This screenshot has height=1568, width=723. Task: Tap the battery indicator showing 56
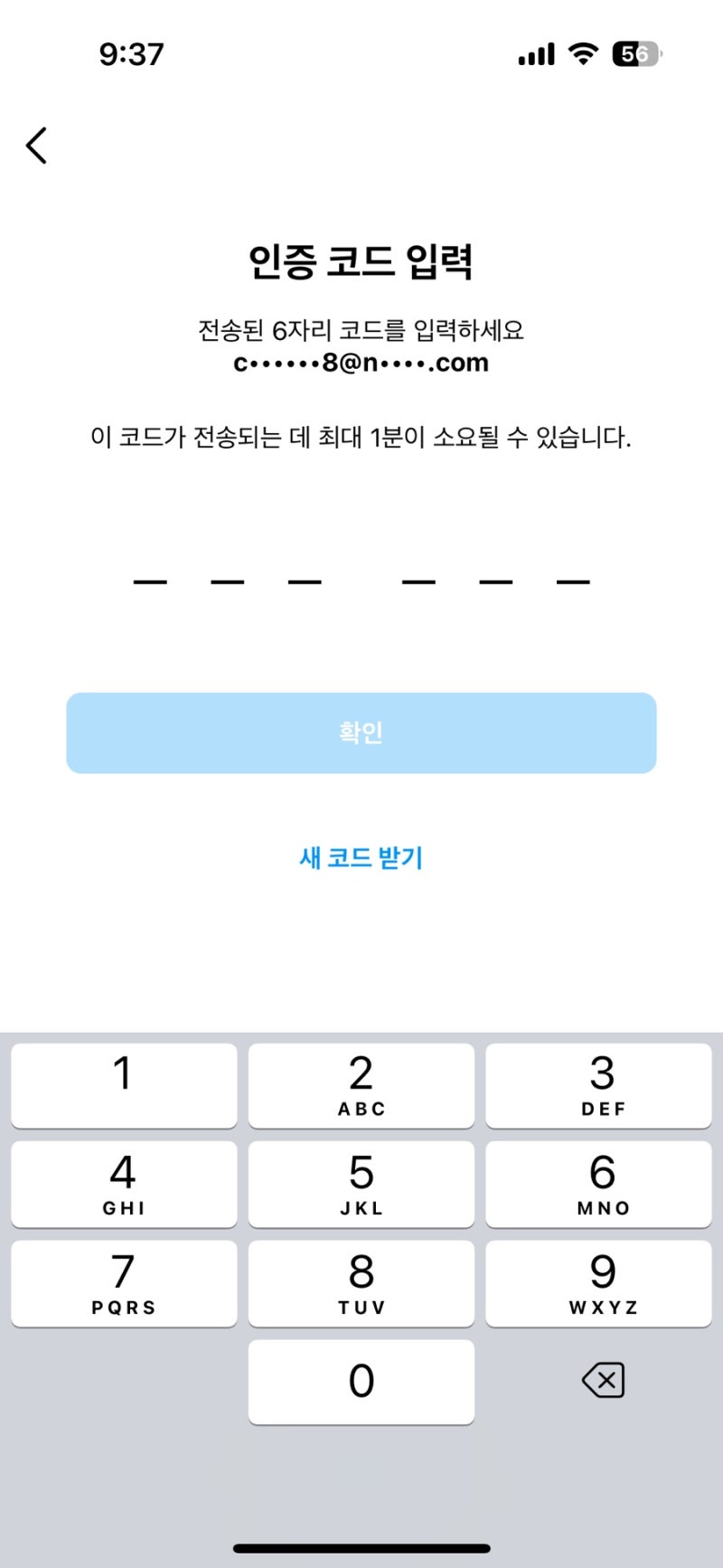635,54
